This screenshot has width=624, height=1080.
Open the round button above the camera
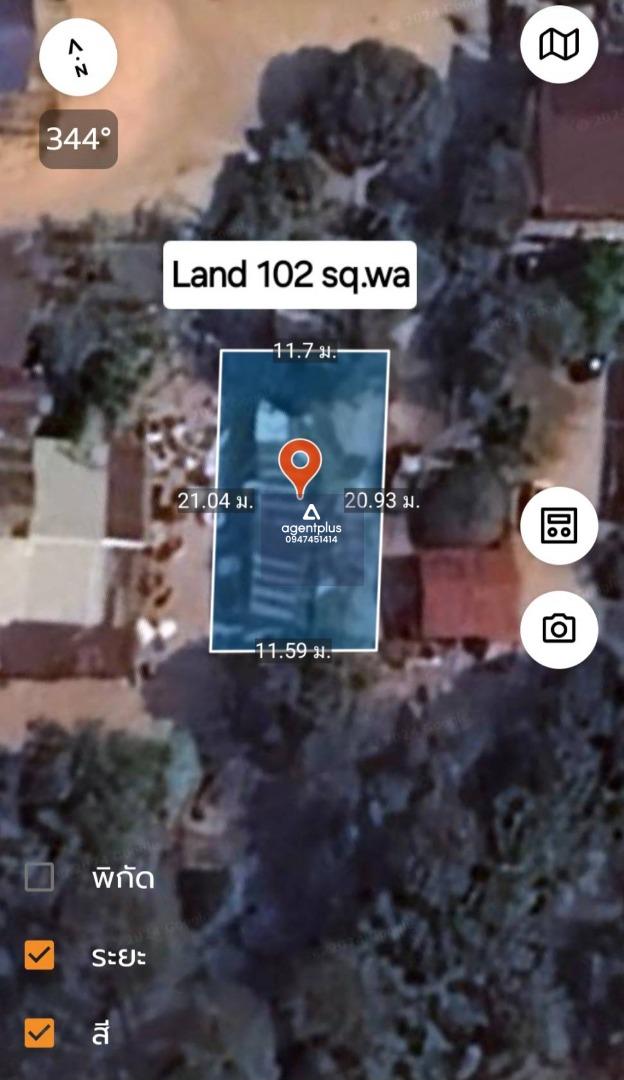click(559, 526)
